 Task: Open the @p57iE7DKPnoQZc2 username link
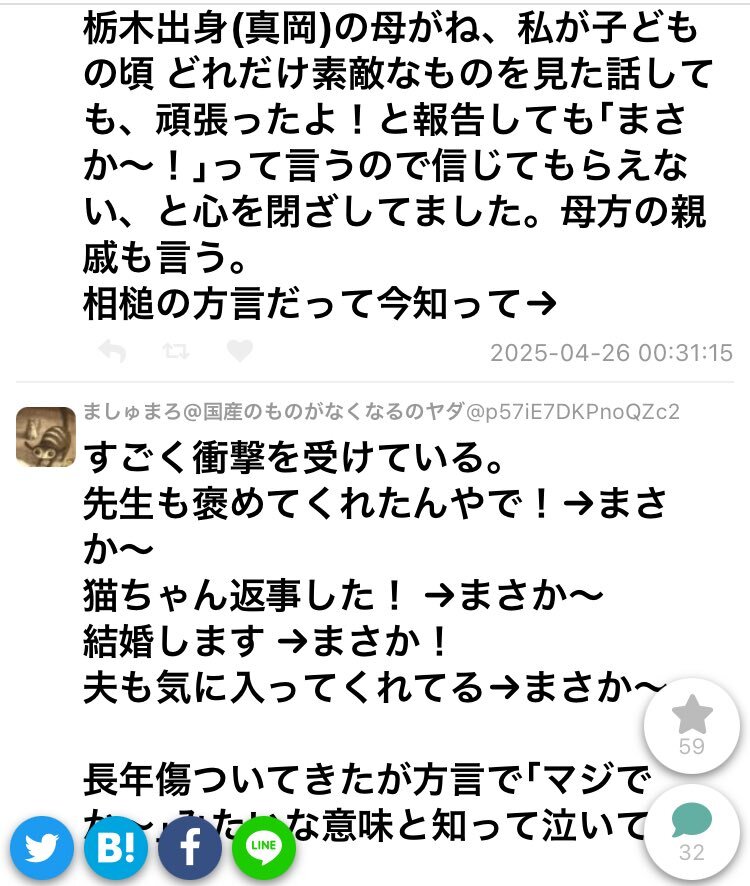coord(568,411)
